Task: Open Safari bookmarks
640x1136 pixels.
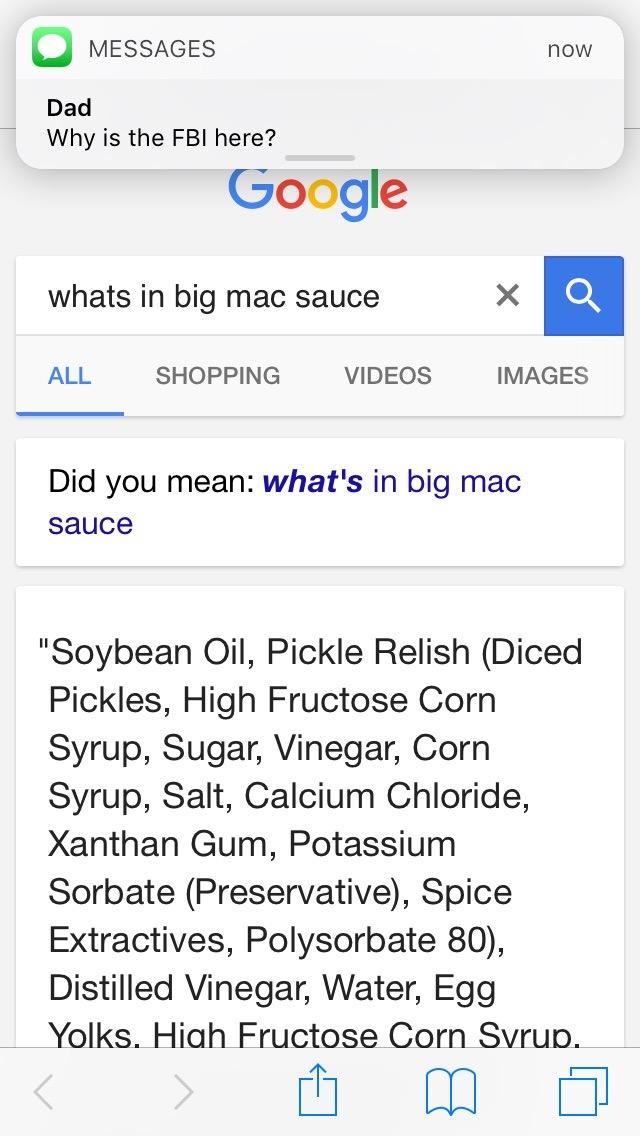Action: click(451, 1091)
